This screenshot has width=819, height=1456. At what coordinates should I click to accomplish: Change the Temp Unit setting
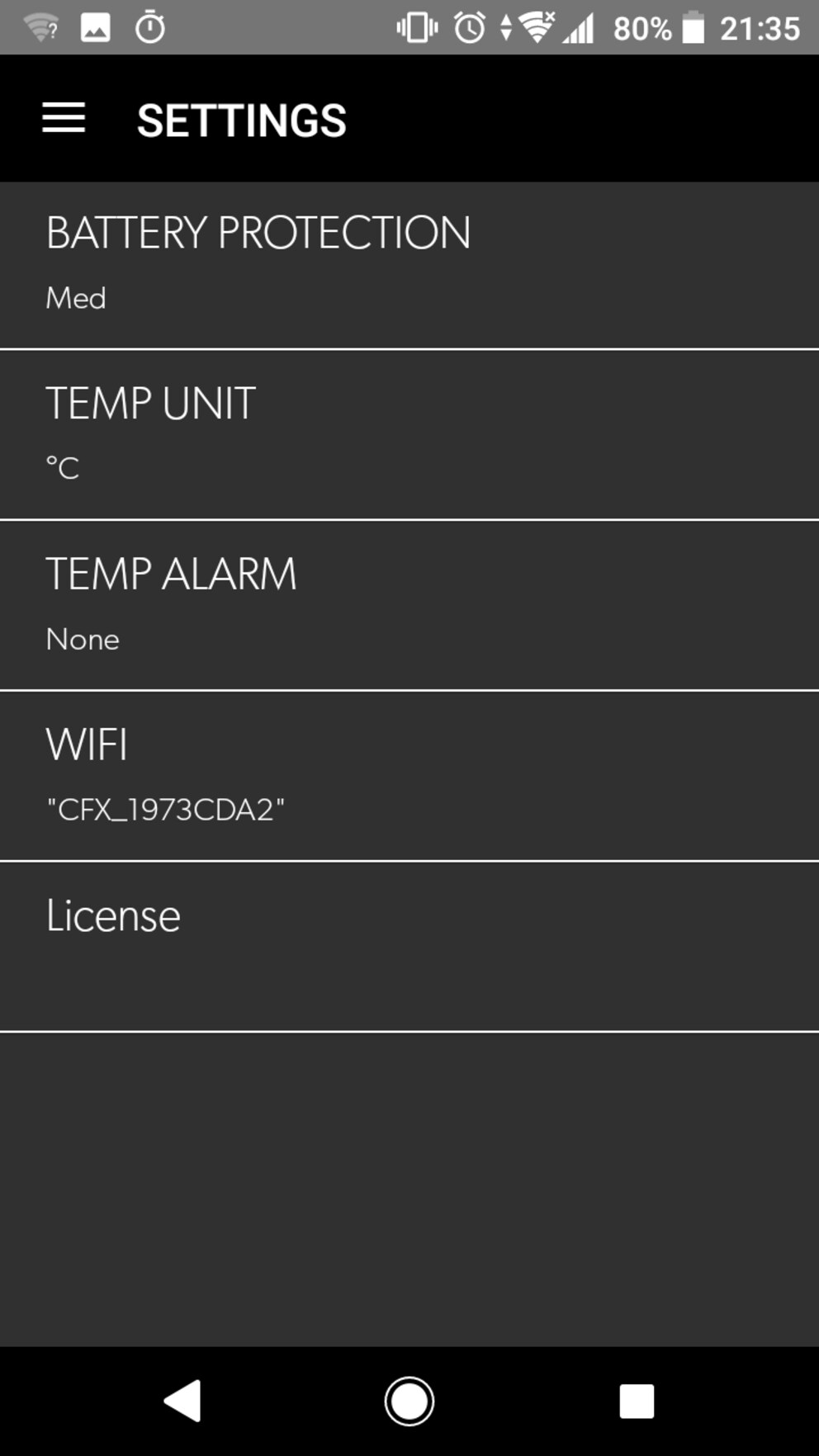coord(409,435)
